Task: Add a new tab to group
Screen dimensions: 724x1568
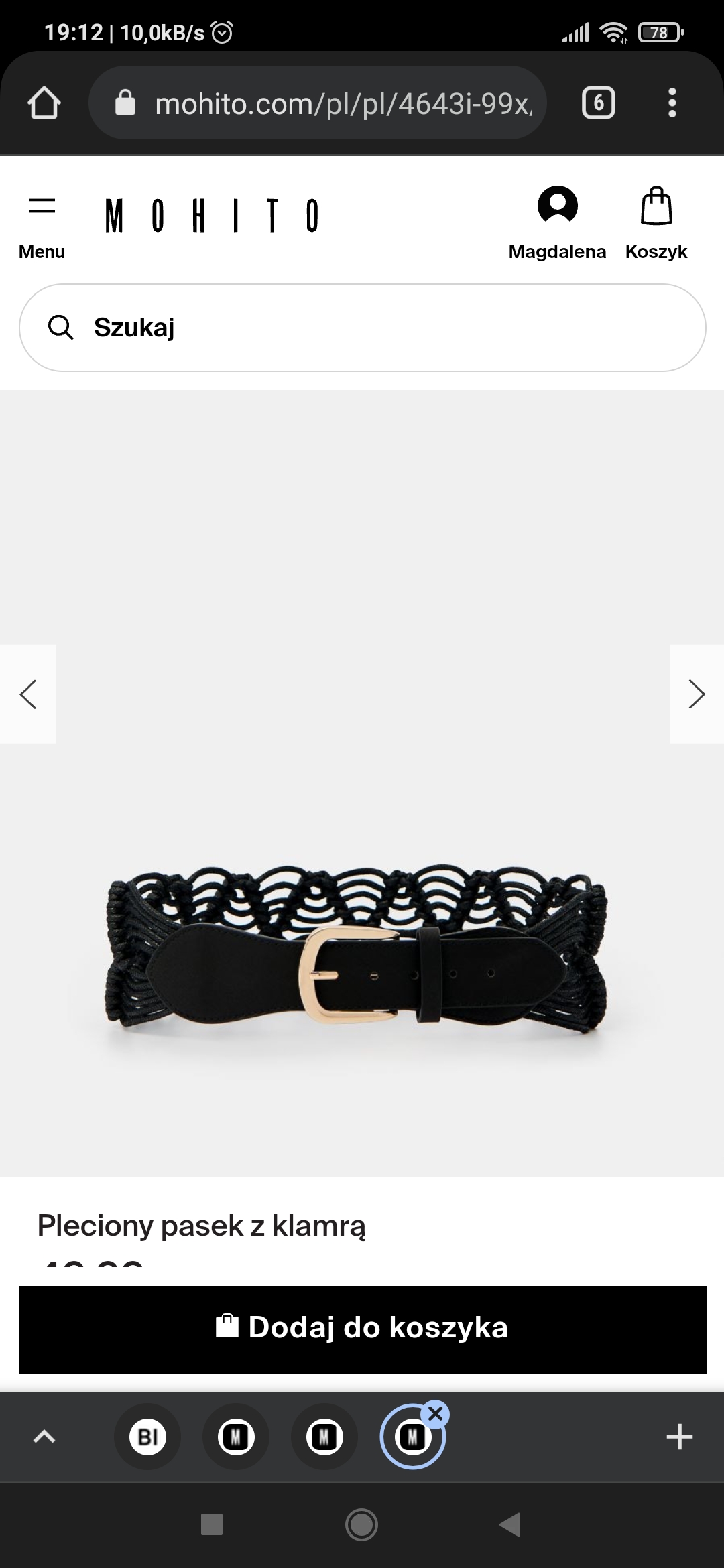Action: click(679, 1437)
